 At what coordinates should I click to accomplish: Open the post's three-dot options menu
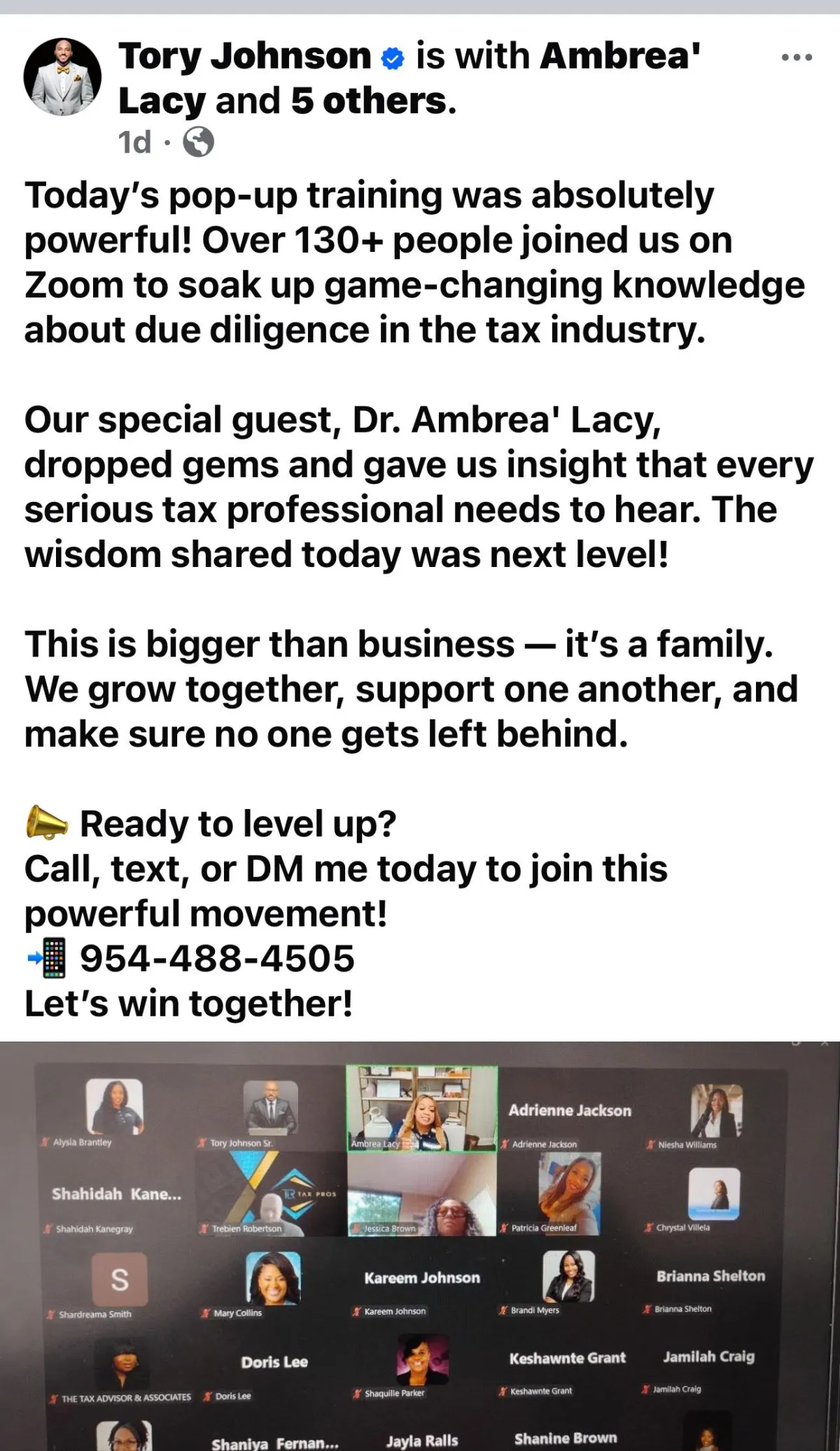click(x=797, y=57)
